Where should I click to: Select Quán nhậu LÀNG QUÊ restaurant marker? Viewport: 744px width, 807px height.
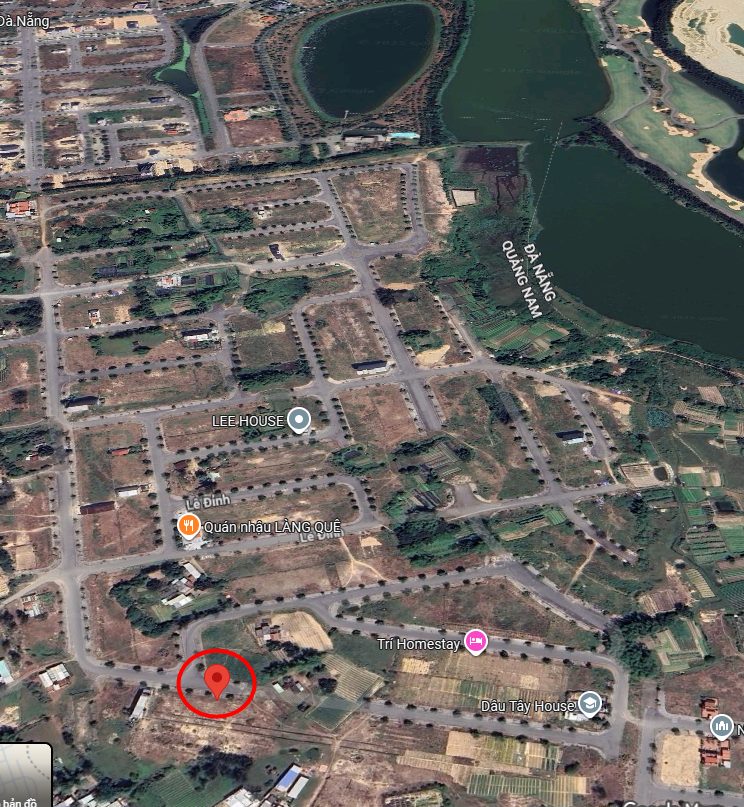[x=187, y=526]
